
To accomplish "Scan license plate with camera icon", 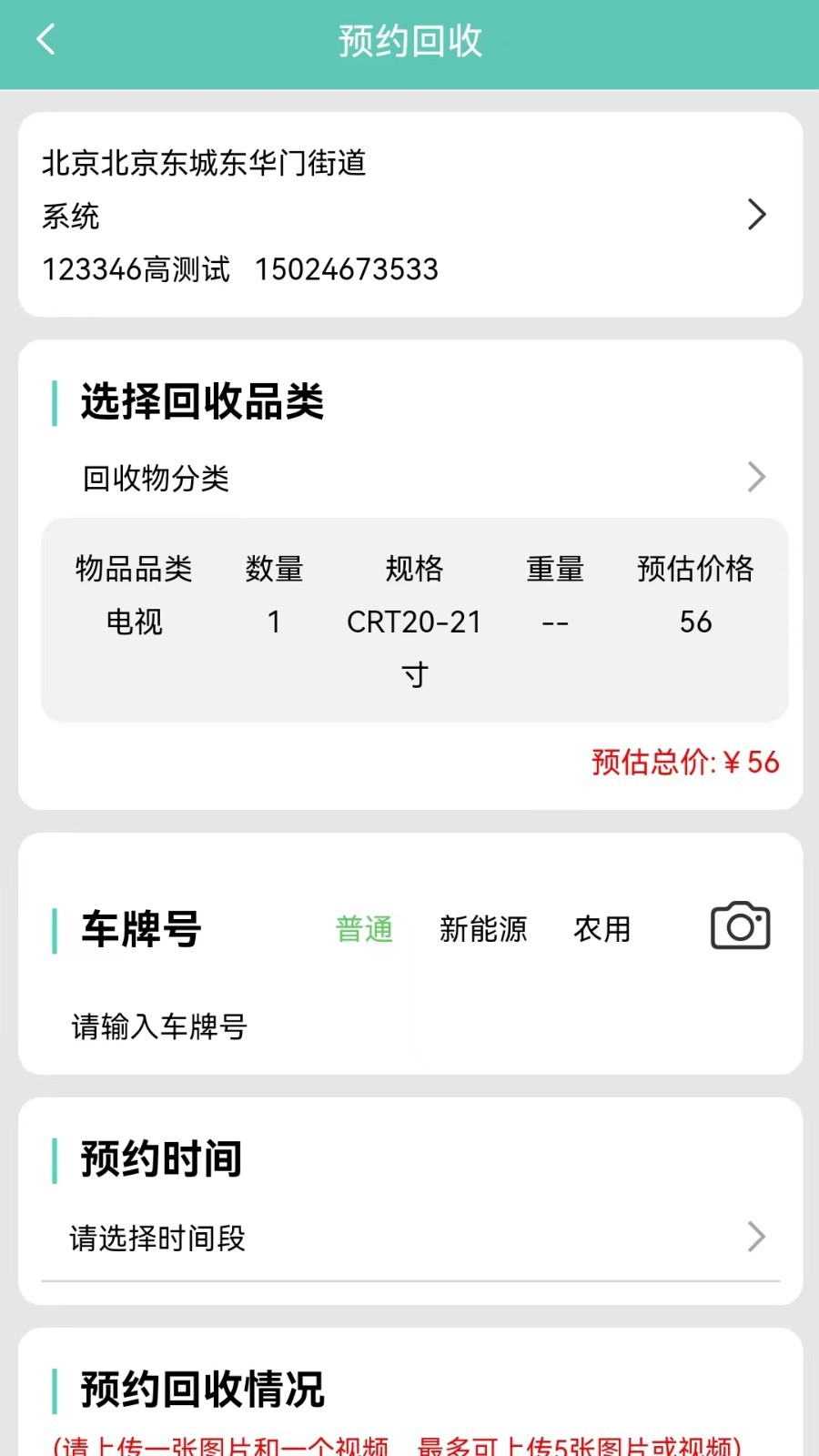I will click(740, 926).
